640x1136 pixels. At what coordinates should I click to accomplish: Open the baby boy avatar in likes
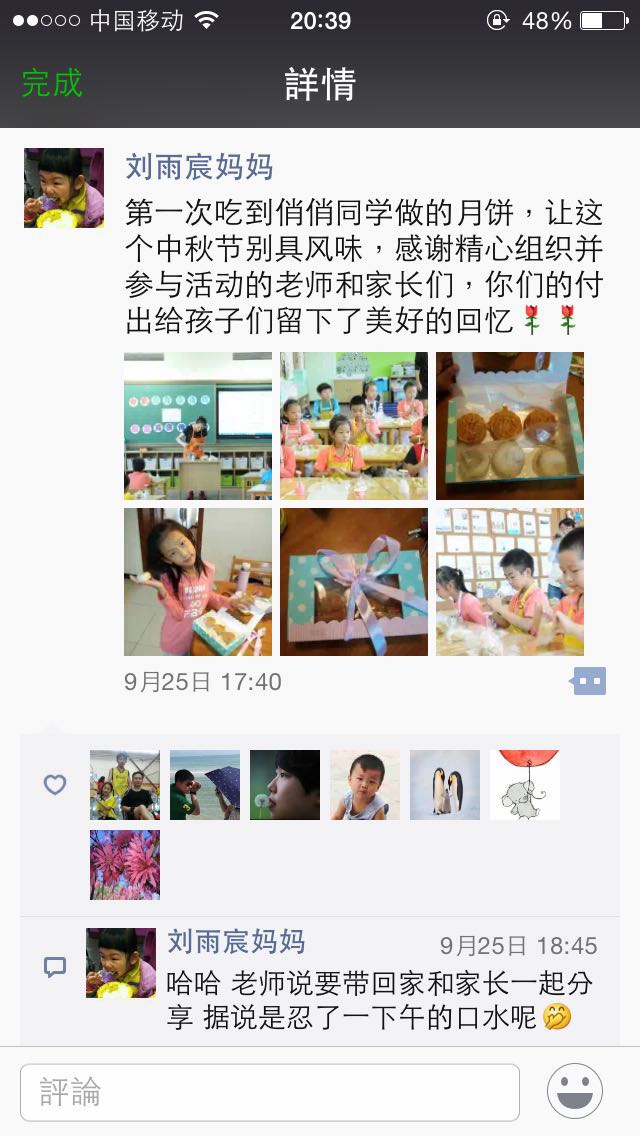tap(365, 785)
